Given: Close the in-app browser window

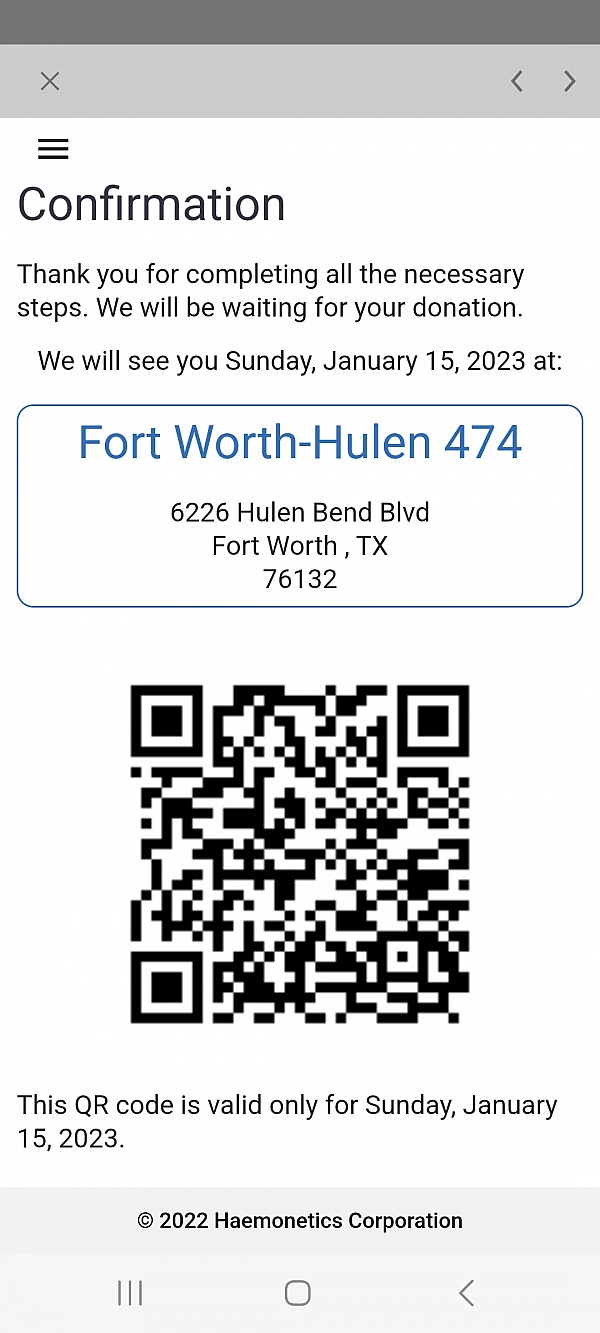Looking at the screenshot, I should [50, 81].
